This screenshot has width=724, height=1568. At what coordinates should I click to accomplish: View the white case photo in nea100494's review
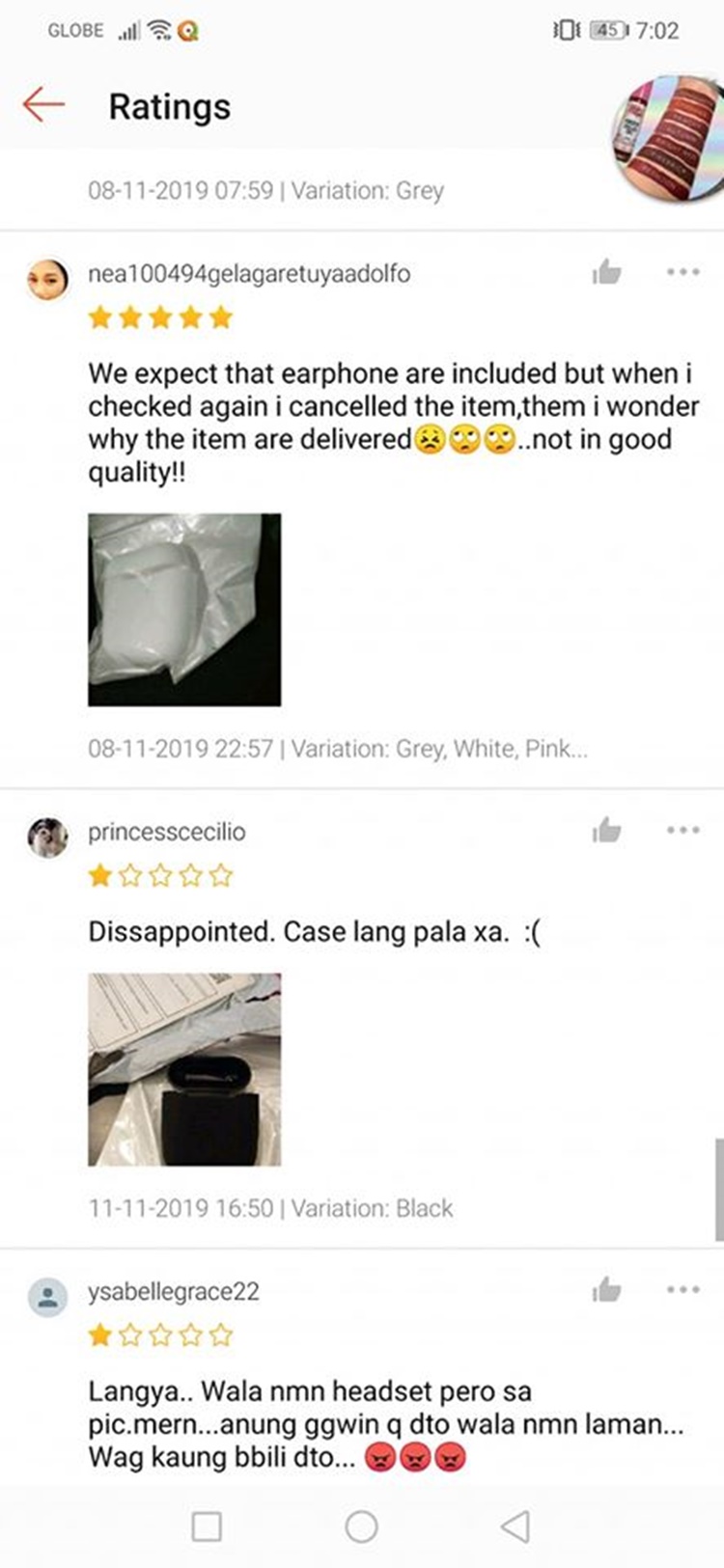coord(184,610)
